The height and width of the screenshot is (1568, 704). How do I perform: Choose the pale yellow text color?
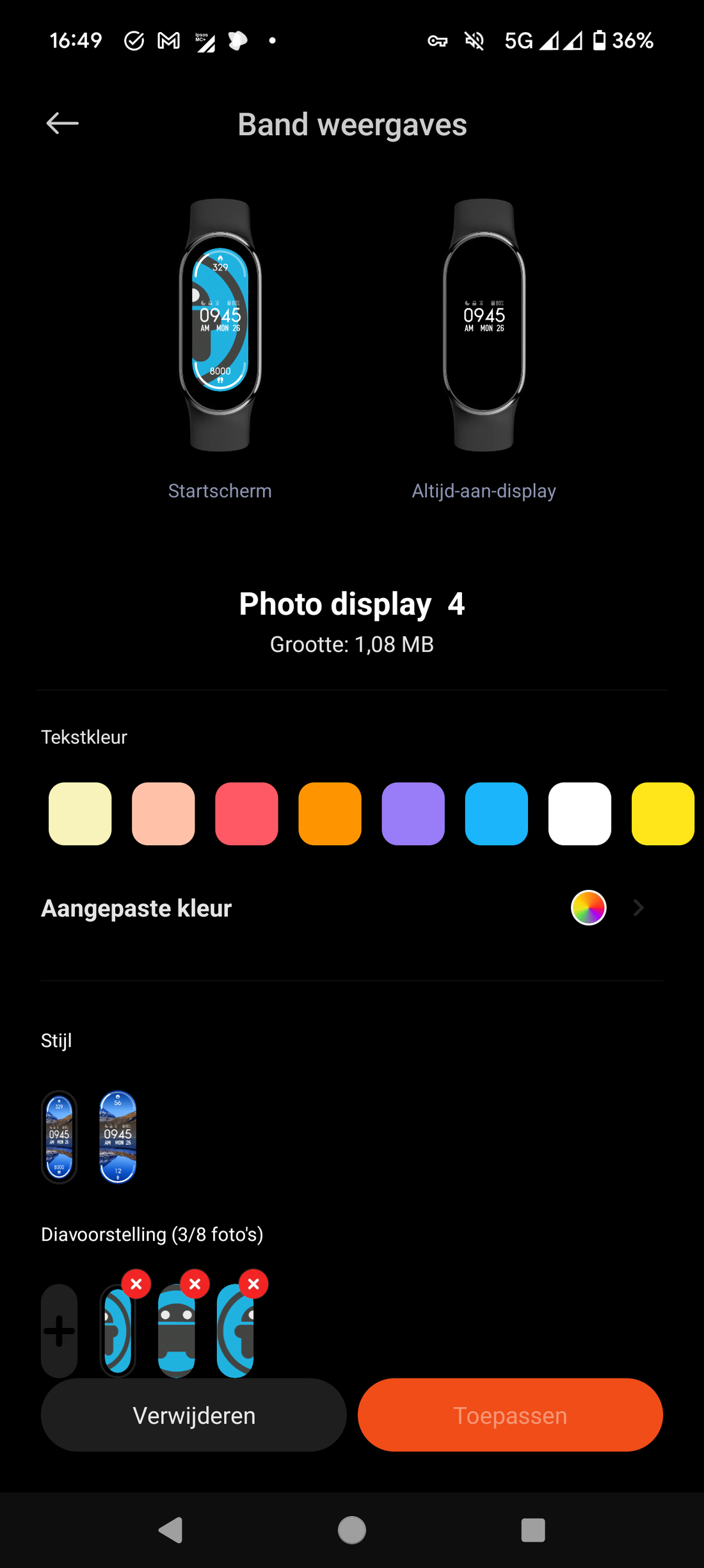coord(80,813)
